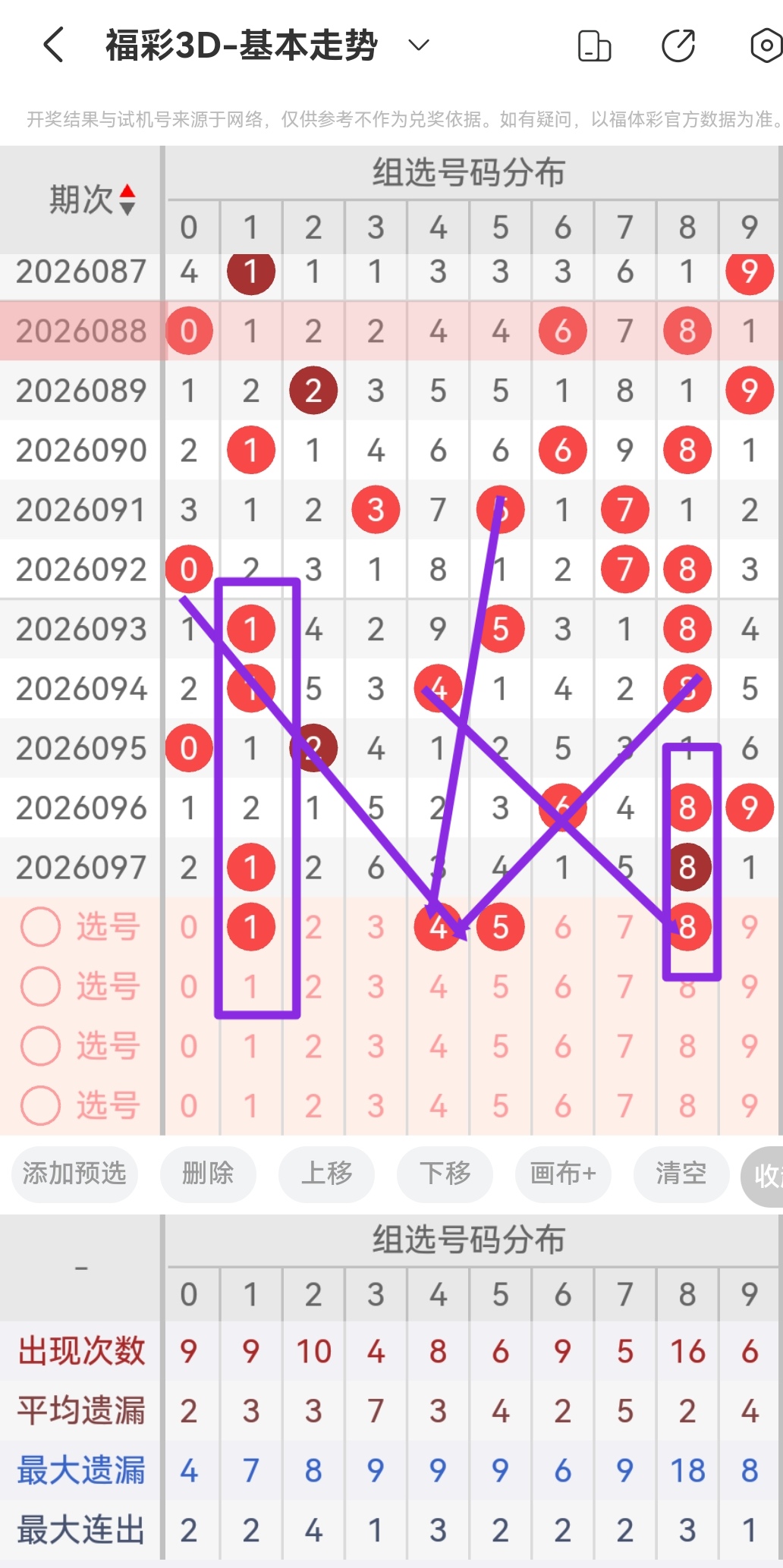Image resolution: width=783 pixels, height=1568 pixels.
Task: Tap the 下移 move-down button
Action: pyautogui.click(x=445, y=1174)
